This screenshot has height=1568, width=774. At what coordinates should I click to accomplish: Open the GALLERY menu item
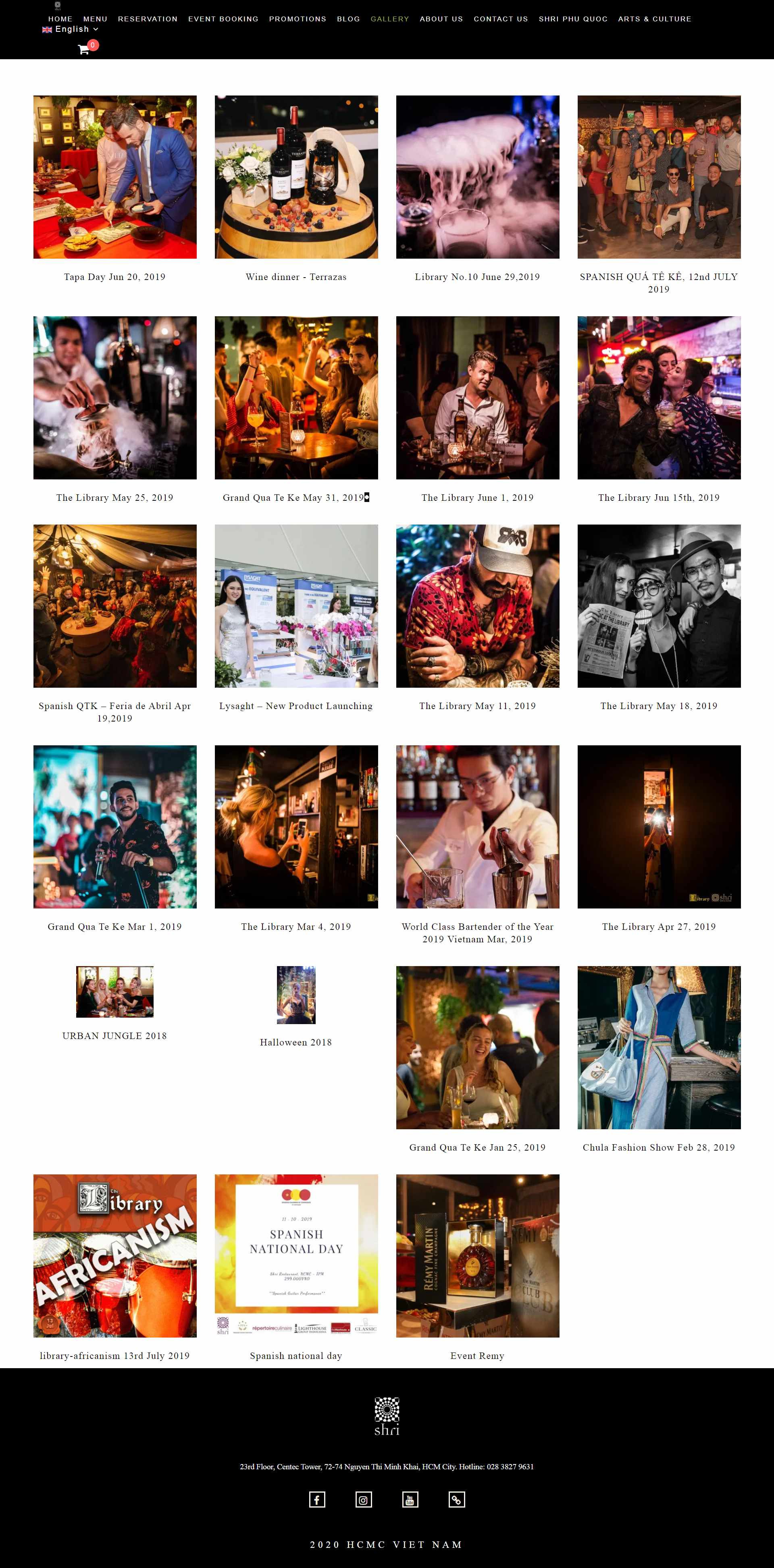click(390, 19)
